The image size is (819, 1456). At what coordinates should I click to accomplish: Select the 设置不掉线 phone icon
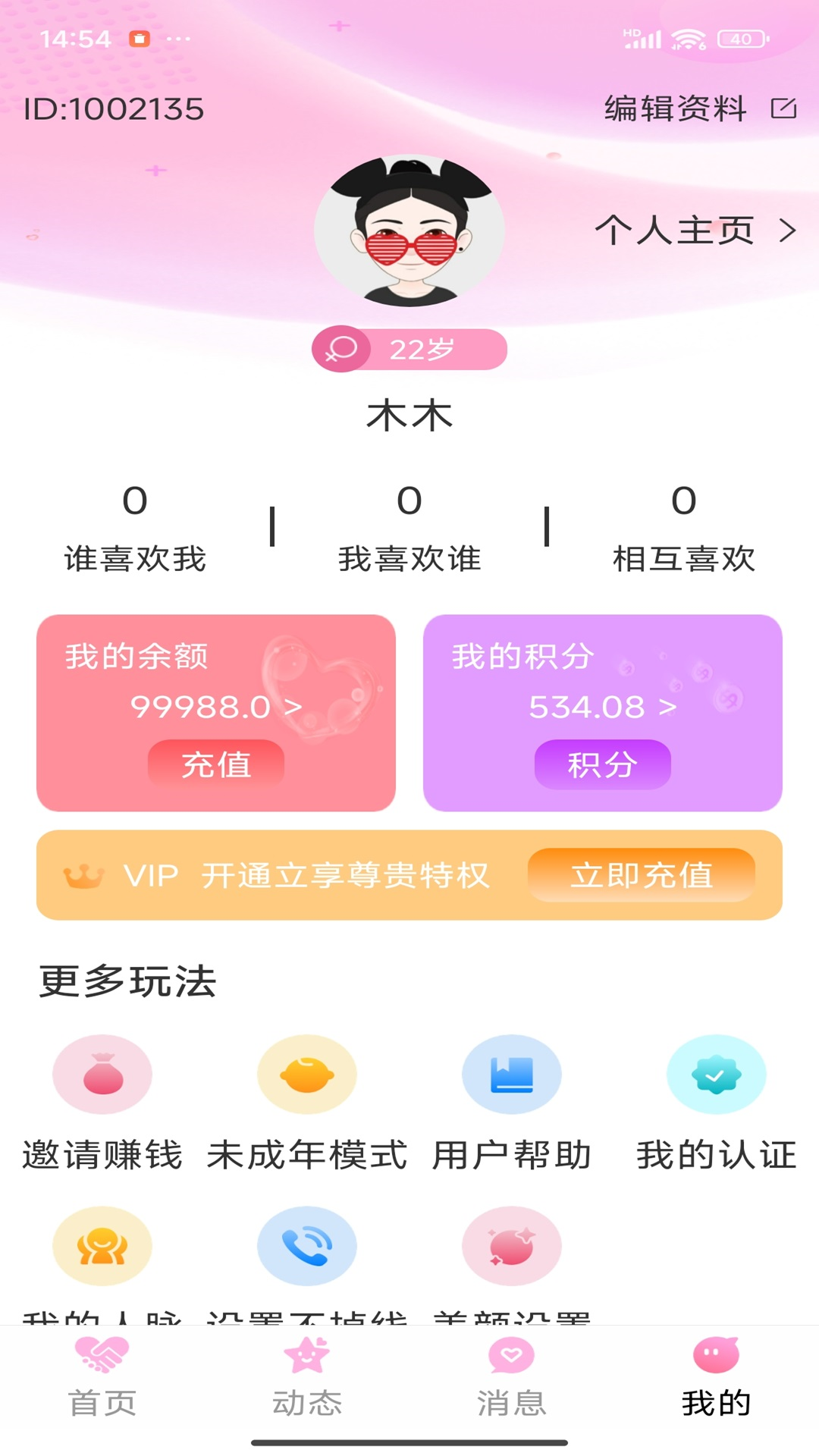tap(306, 1246)
